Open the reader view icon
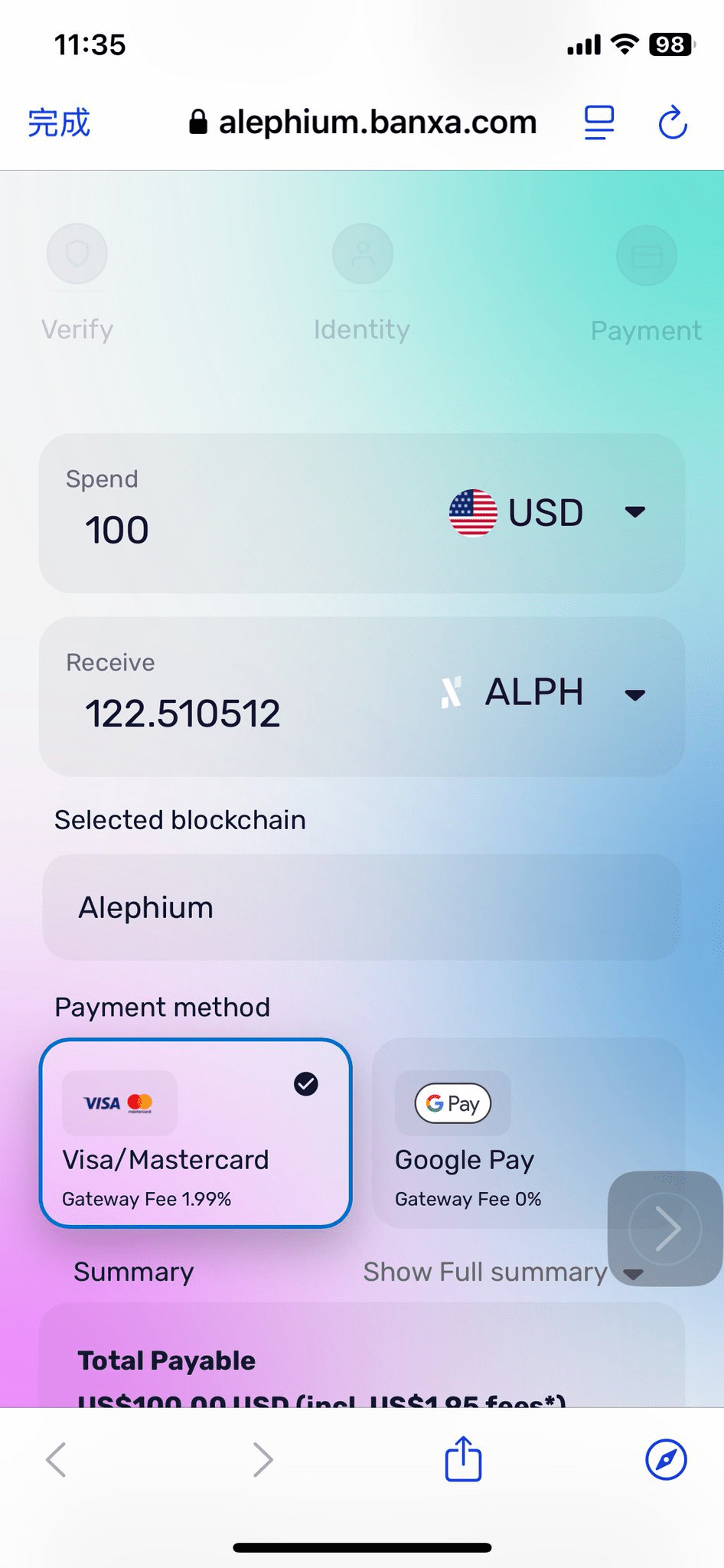Image resolution: width=724 pixels, height=1568 pixels. [598, 122]
